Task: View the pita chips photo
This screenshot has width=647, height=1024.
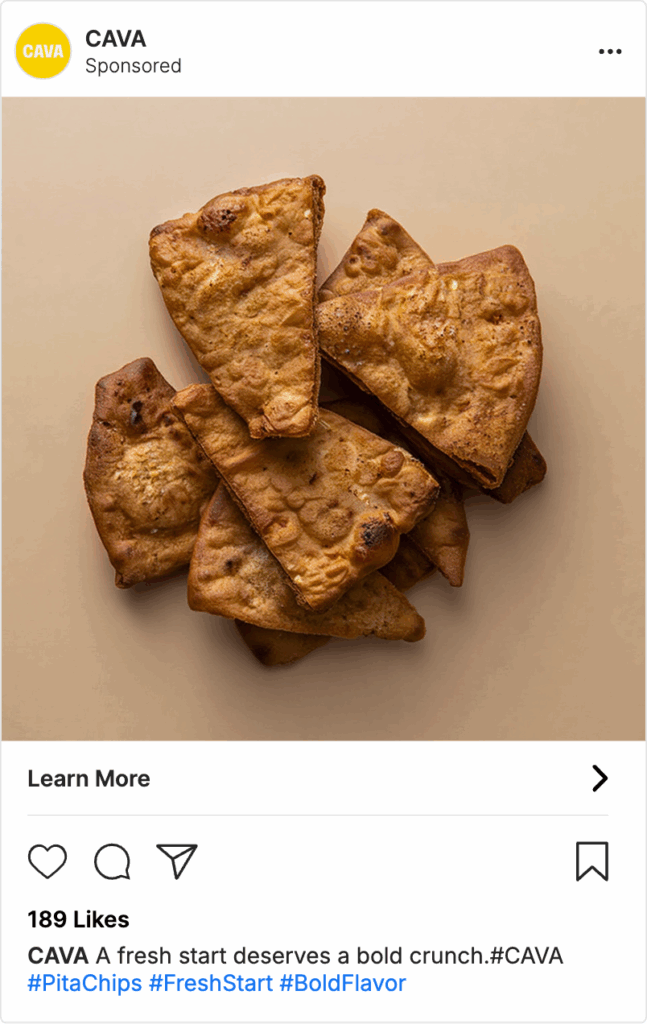Action: click(x=323, y=418)
